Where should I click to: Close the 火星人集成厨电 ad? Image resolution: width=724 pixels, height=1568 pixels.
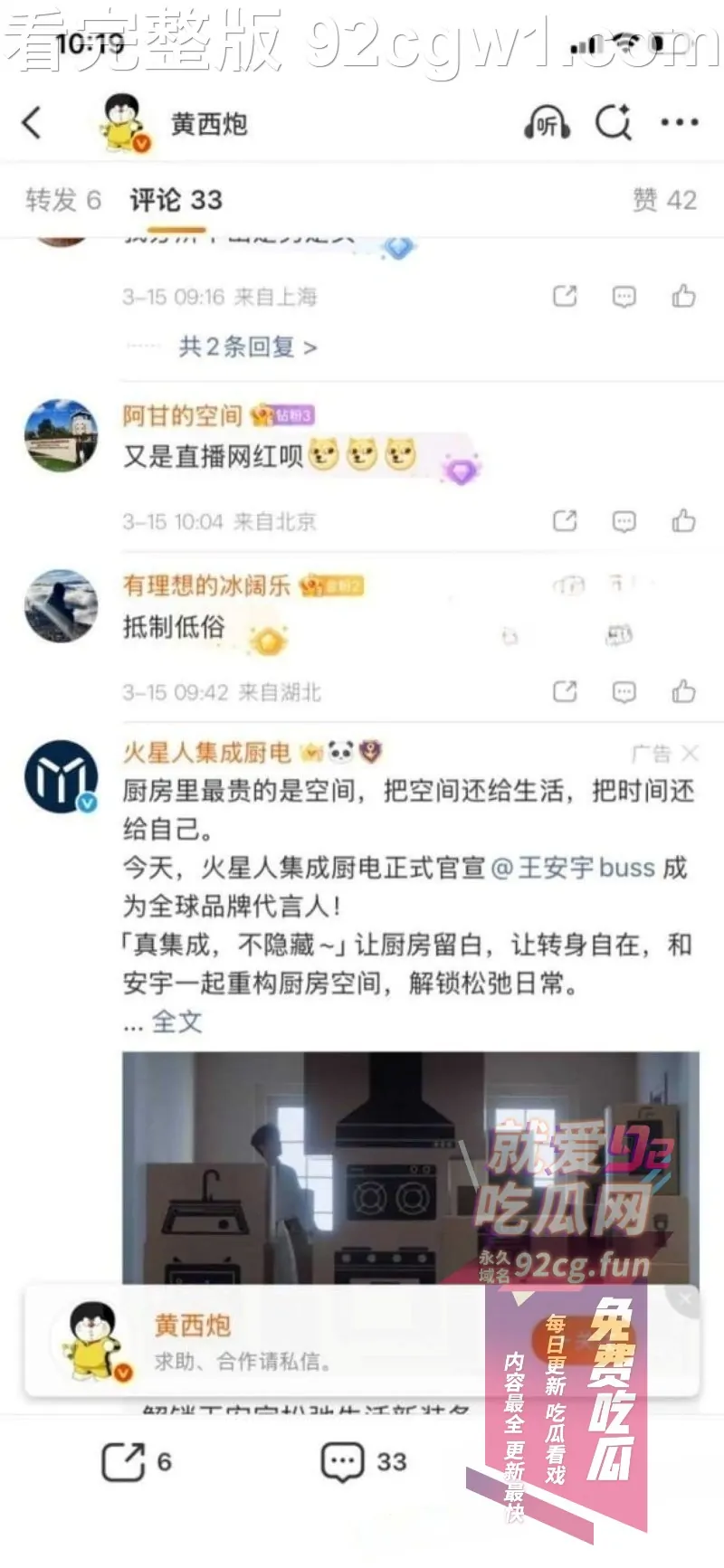click(x=691, y=753)
